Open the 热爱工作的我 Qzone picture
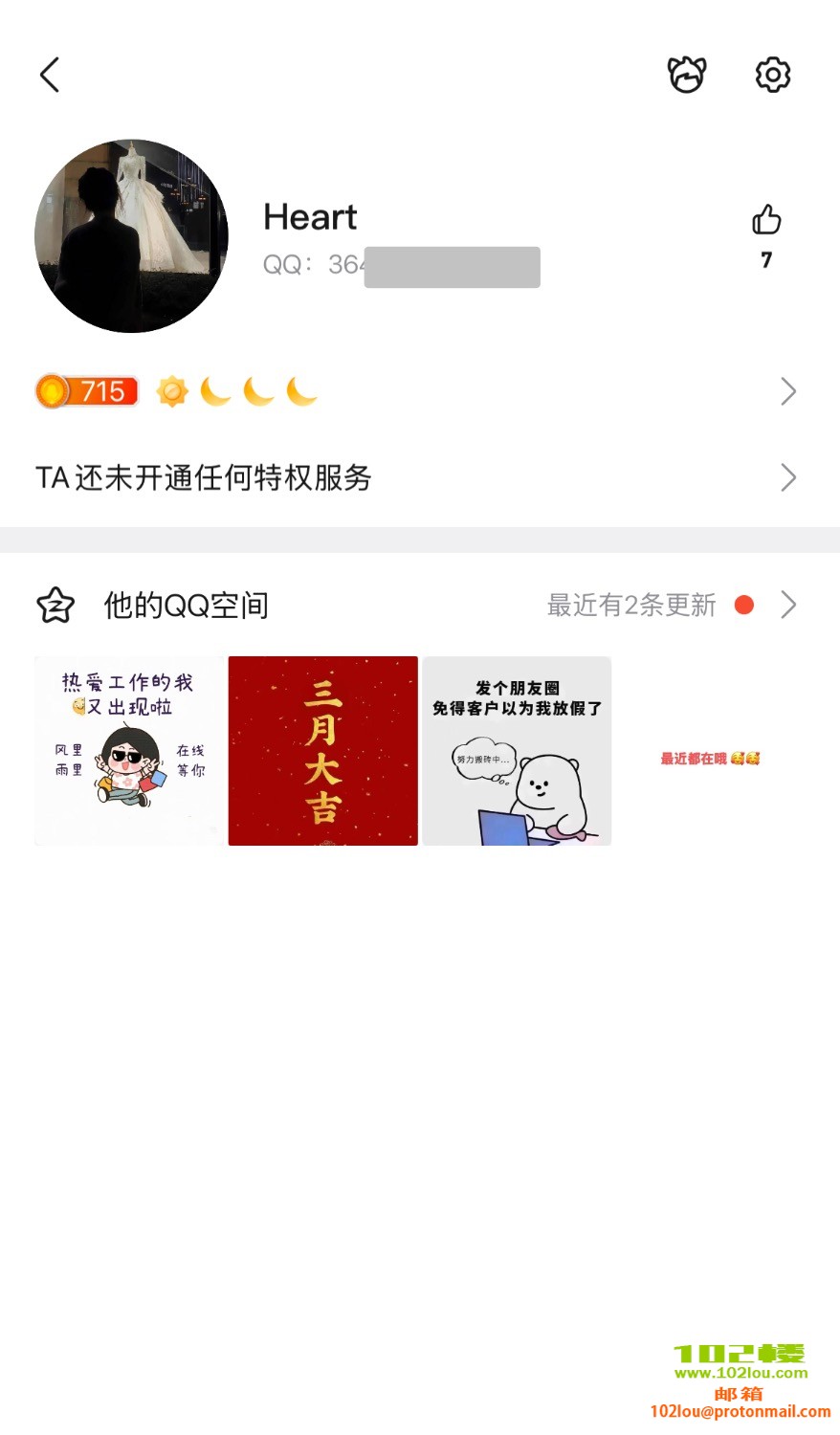Viewport: 840px width, 1435px height. pyautogui.click(x=129, y=751)
